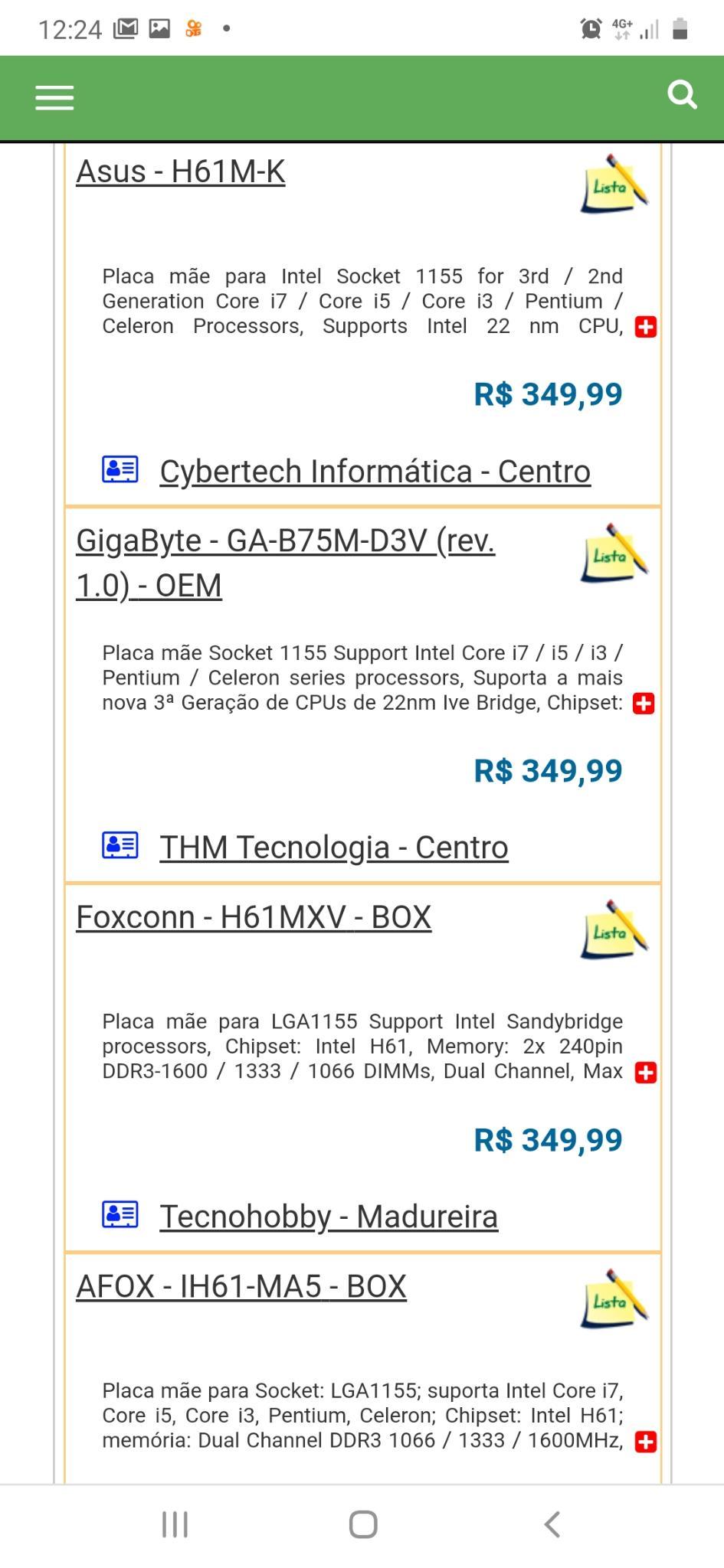Open Cybertech Informática - Centro store link
724x1568 pixels.
click(375, 471)
